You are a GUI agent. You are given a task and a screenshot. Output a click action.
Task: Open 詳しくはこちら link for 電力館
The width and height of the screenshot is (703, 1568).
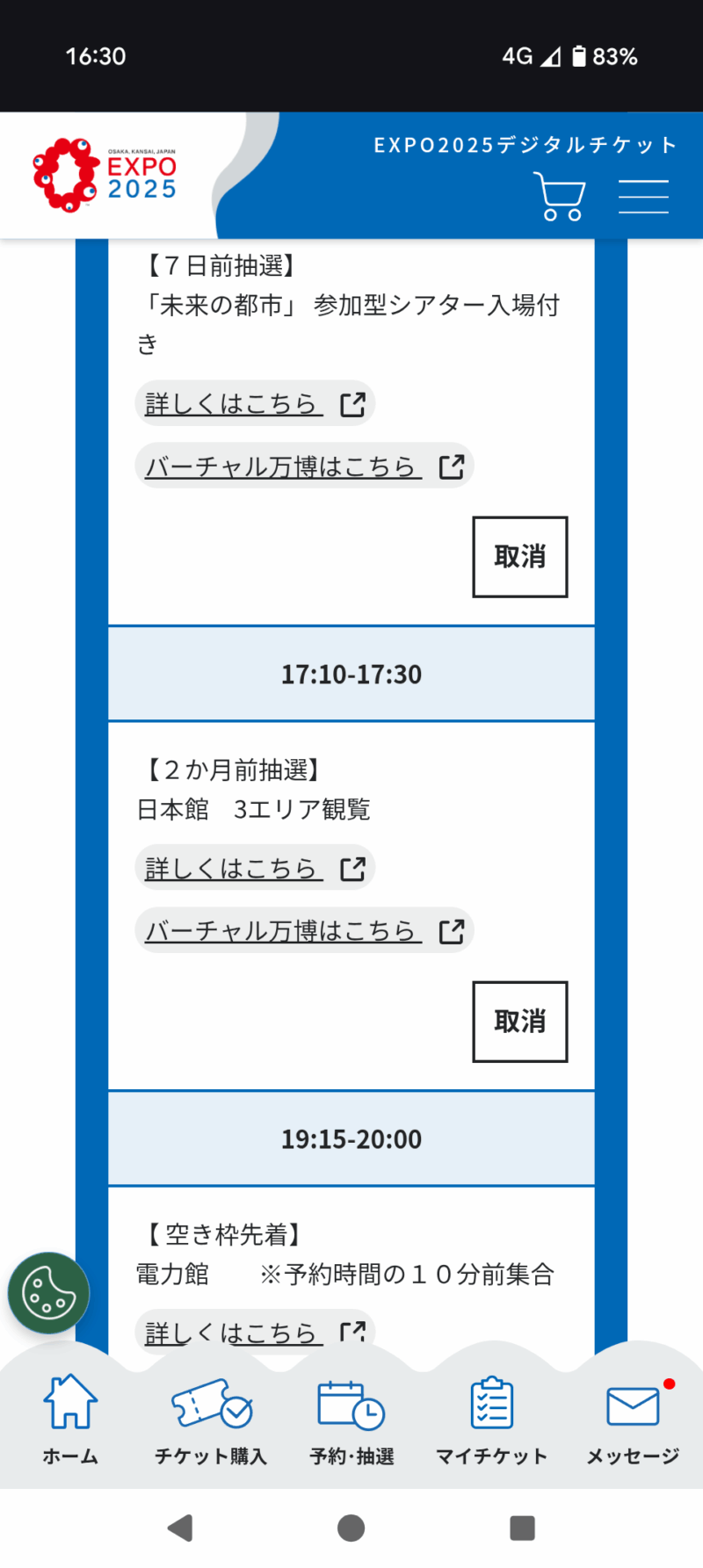pos(232,1331)
